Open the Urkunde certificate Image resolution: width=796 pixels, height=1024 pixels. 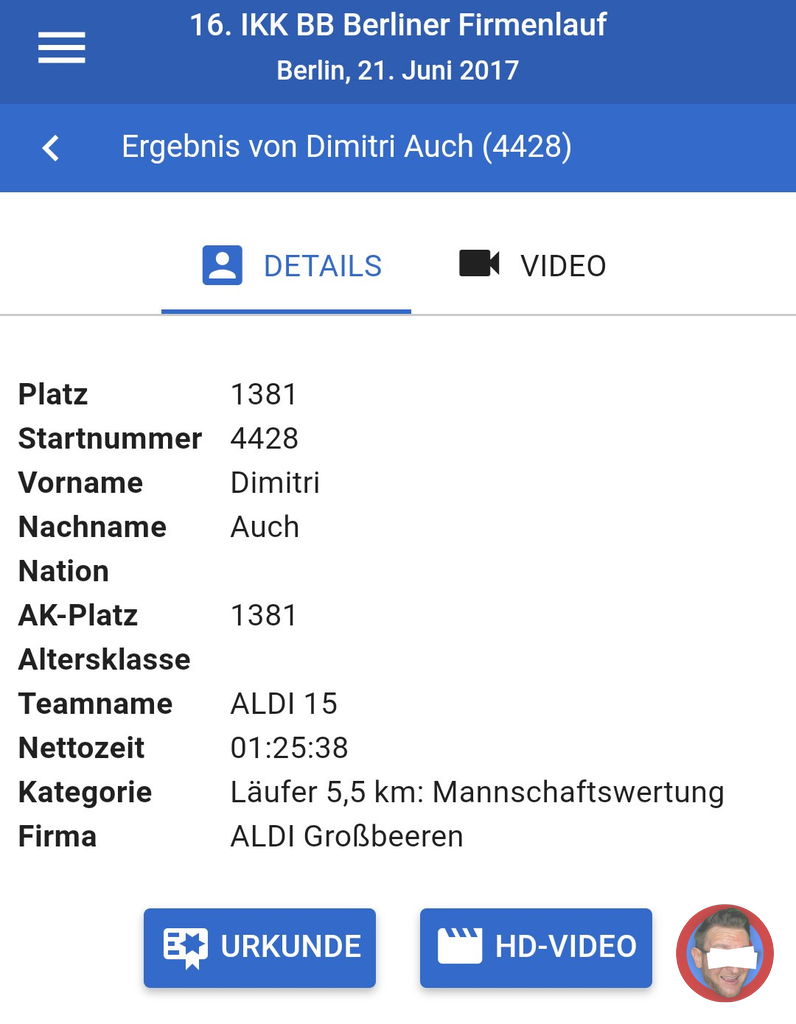[260, 947]
